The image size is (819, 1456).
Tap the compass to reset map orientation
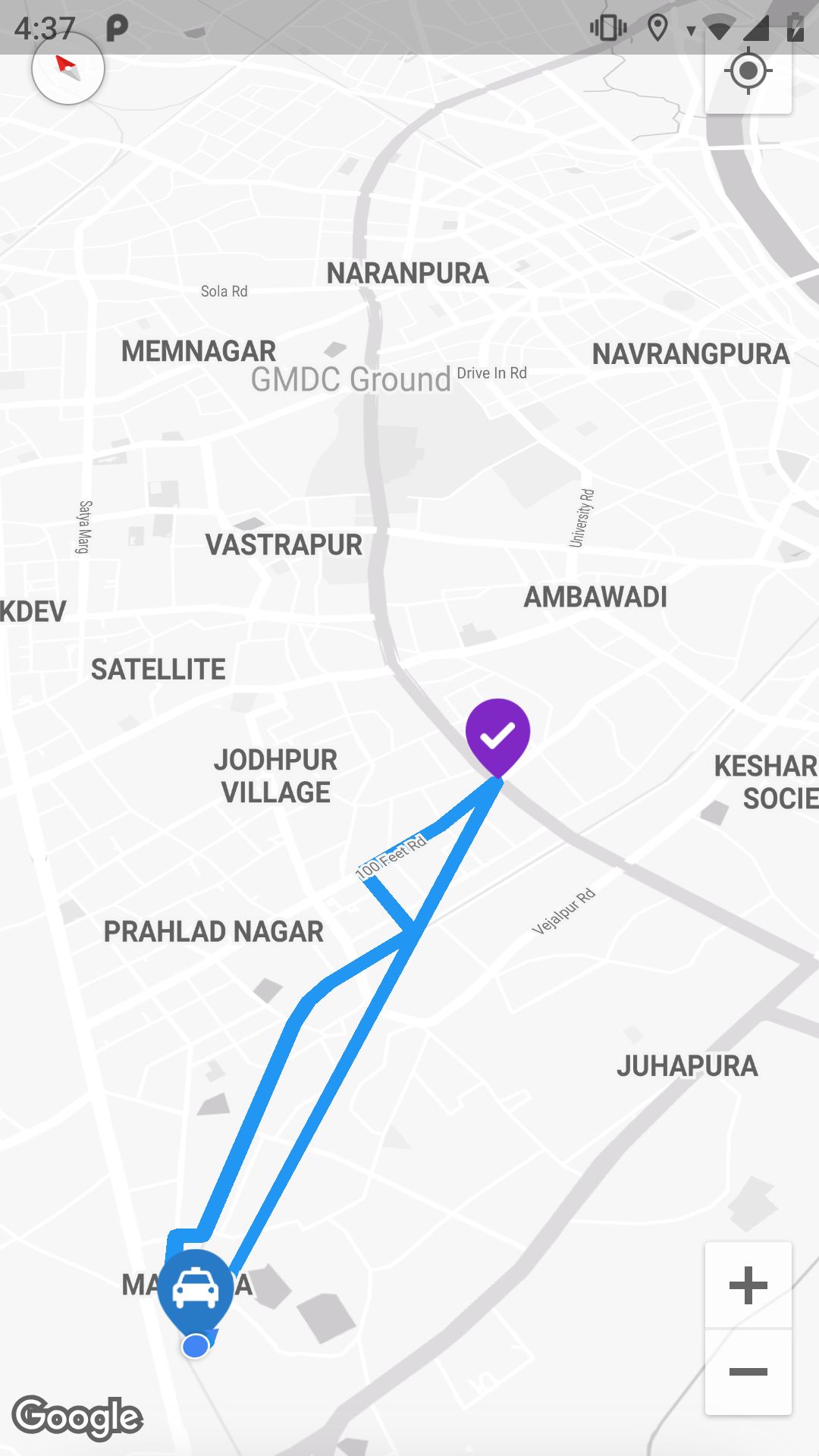pos(68,68)
